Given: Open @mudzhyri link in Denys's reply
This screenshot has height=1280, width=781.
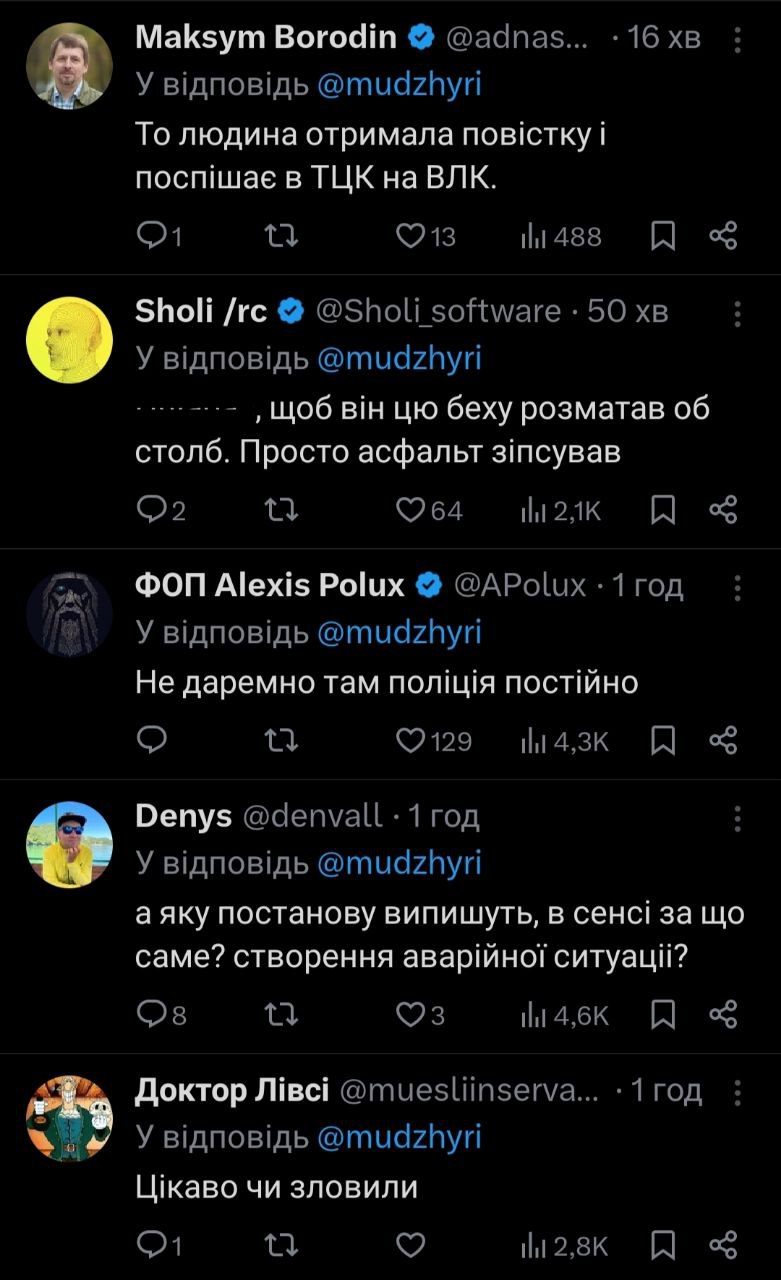Looking at the screenshot, I should pyautogui.click(x=399, y=862).
